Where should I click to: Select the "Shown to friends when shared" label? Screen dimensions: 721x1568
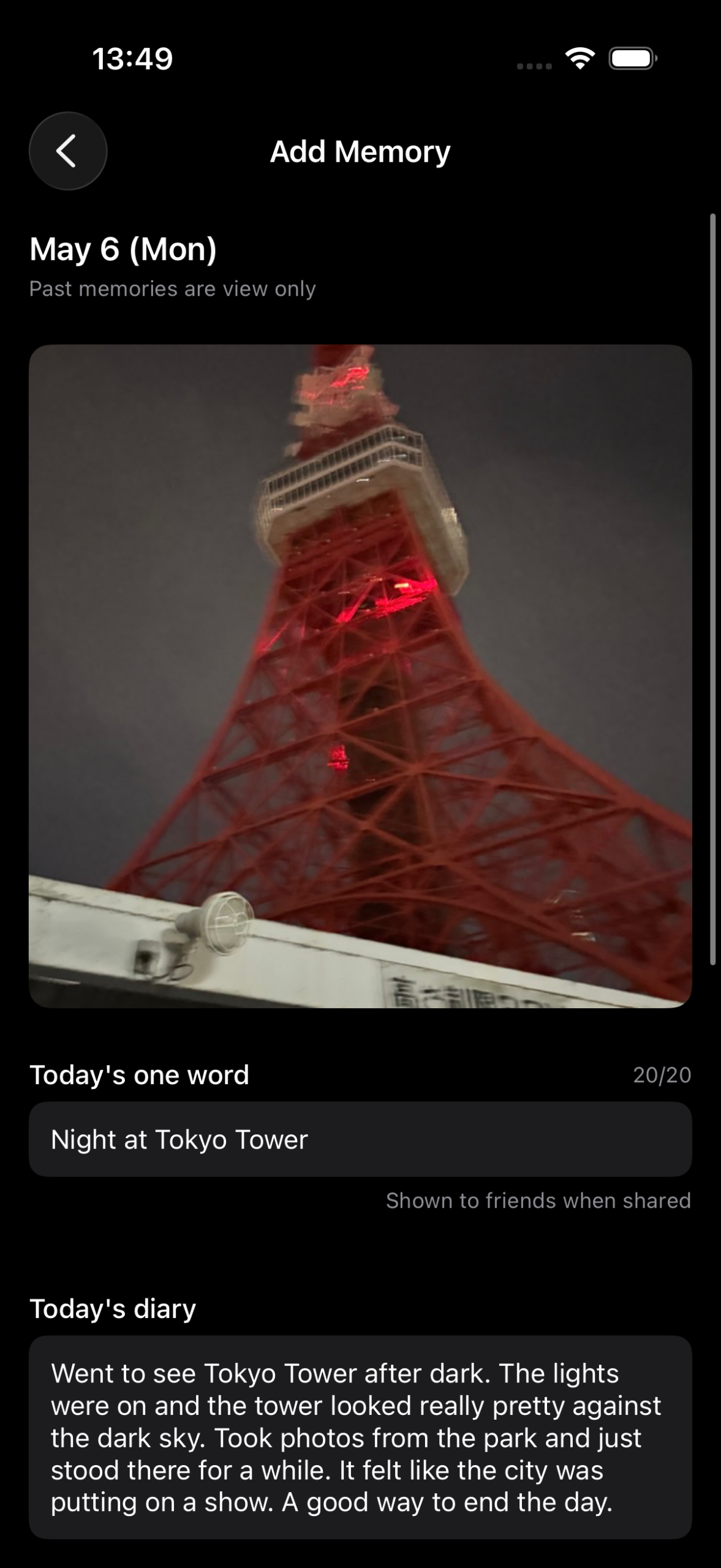pyautogui.click(x=538, y=1200)
